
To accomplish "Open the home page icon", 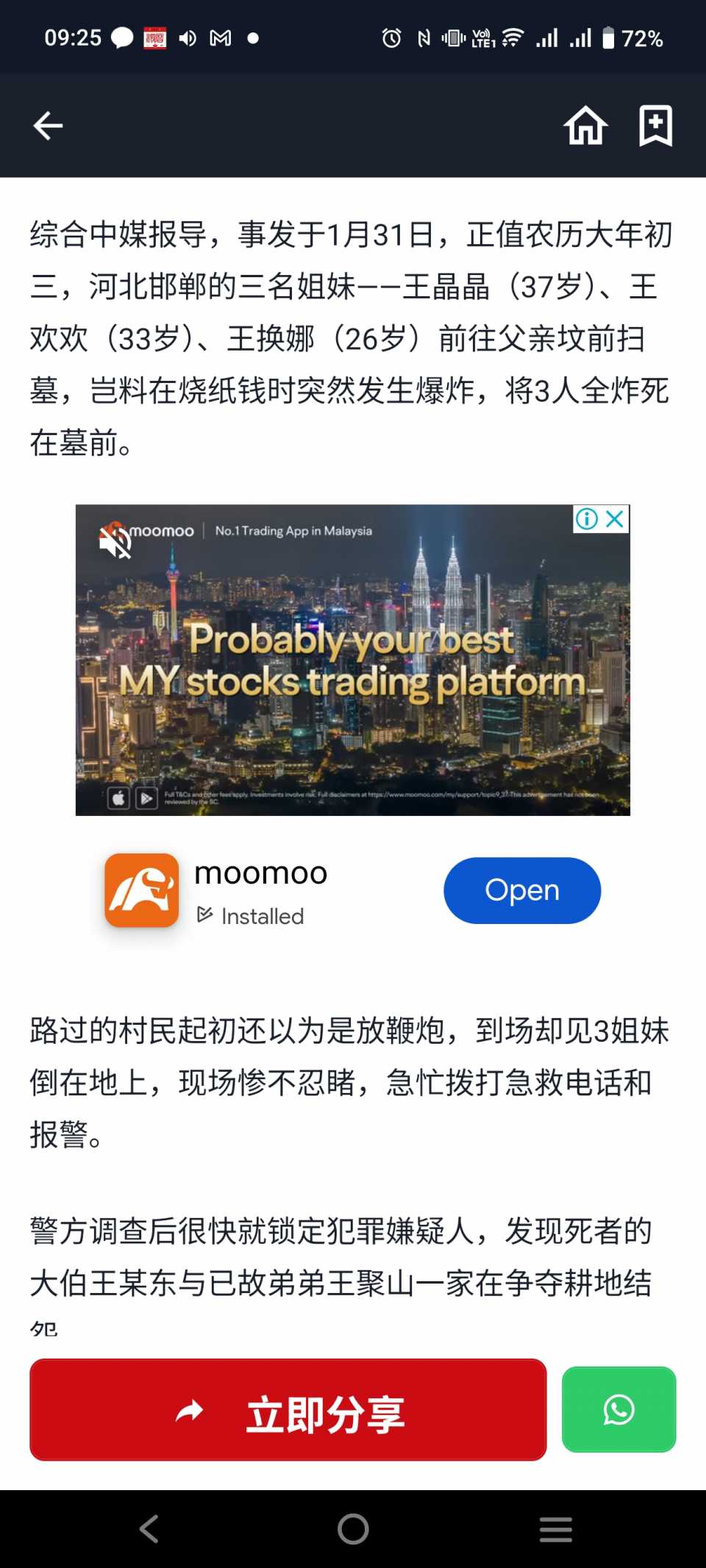I will pyautogui.click(x=585, y=126).
